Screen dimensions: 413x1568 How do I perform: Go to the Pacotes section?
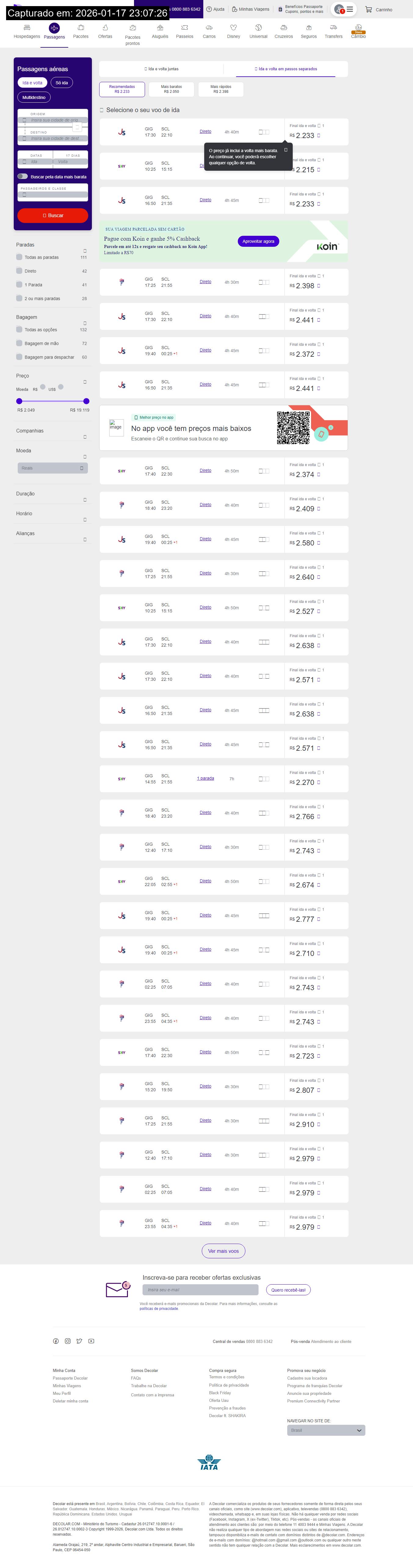[81, 32]
